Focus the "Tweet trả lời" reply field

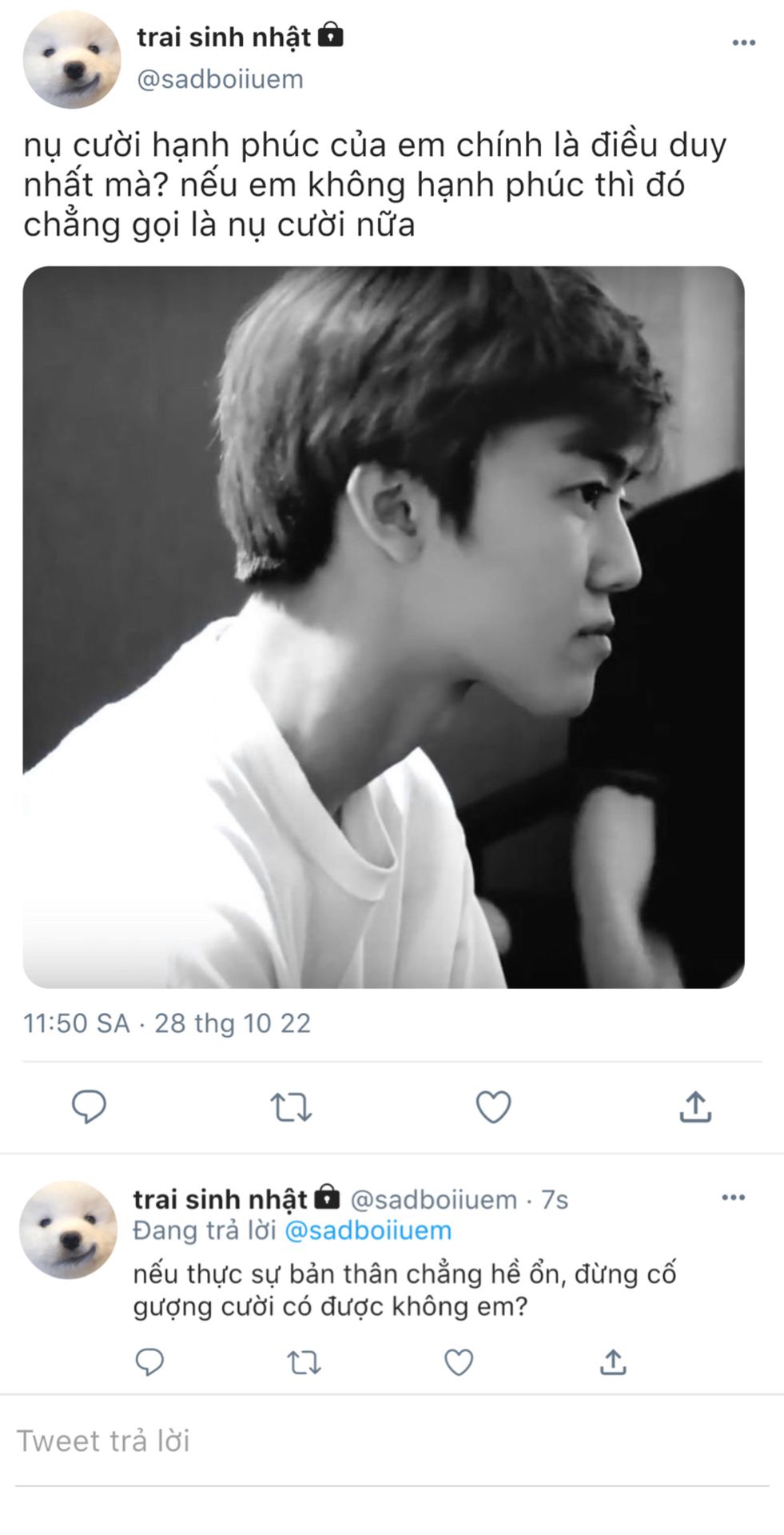click(392, 1441)
